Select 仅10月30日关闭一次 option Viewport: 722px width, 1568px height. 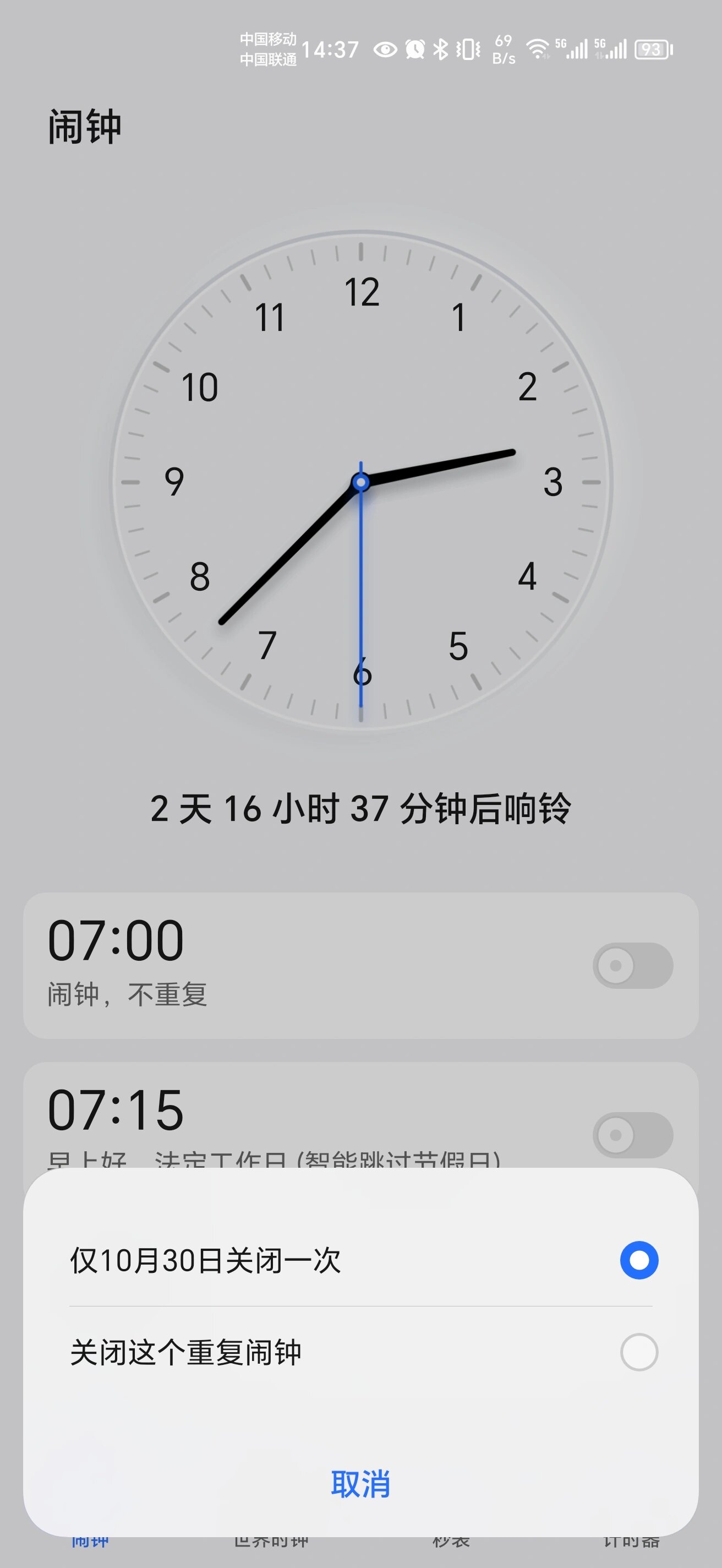click(360, 1260)
